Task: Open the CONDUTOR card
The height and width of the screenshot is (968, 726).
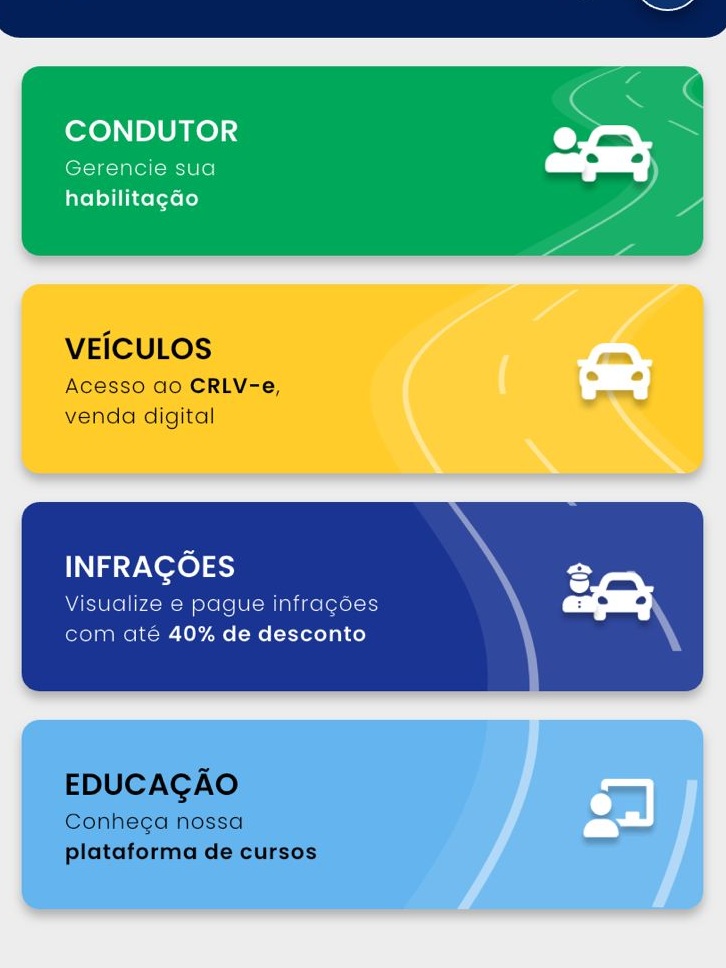Action: click(362, 161)
